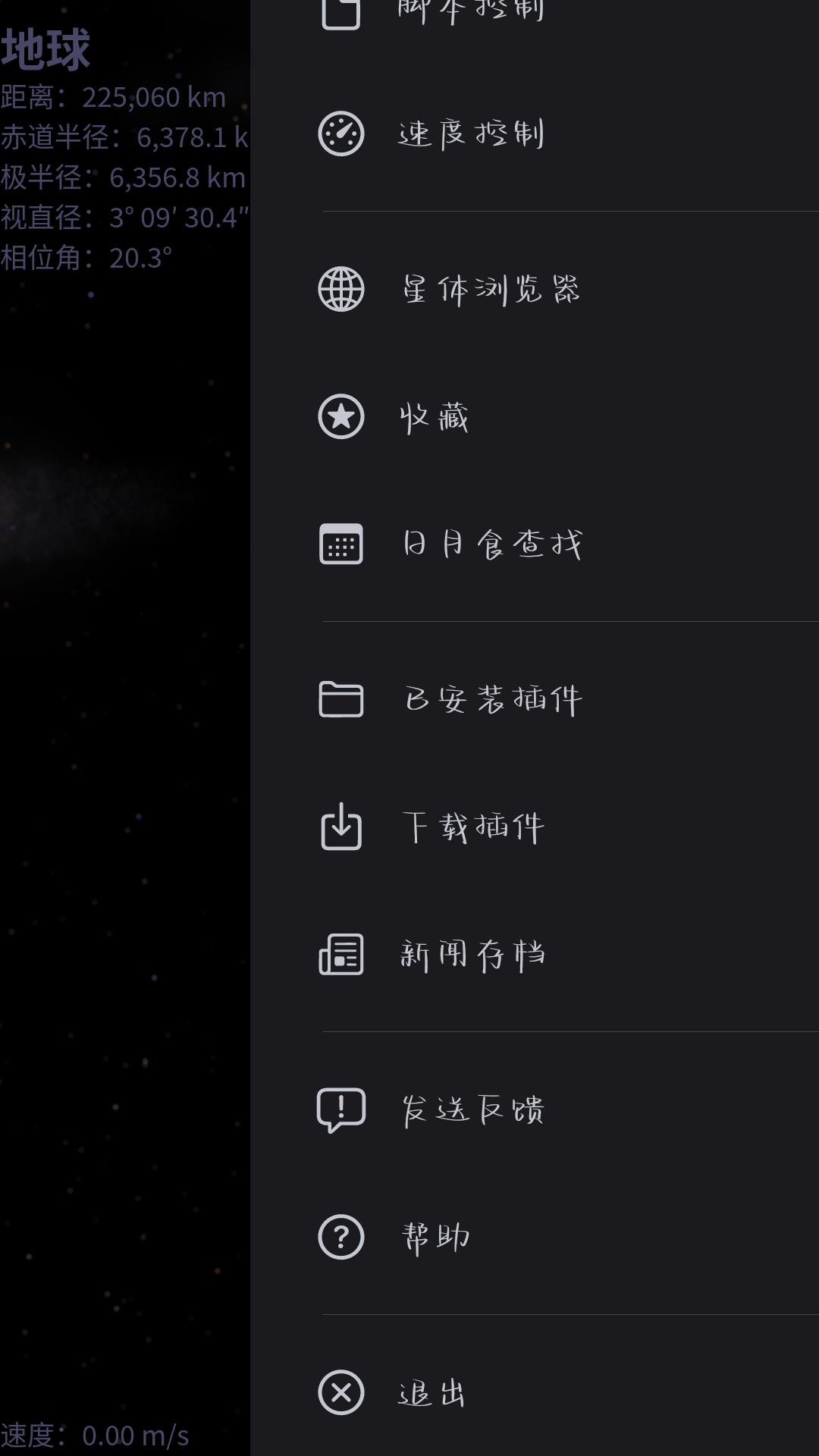
Task: Tap 退出 to exit the app
Action: pyautogui.click(x=431, y=1393)
